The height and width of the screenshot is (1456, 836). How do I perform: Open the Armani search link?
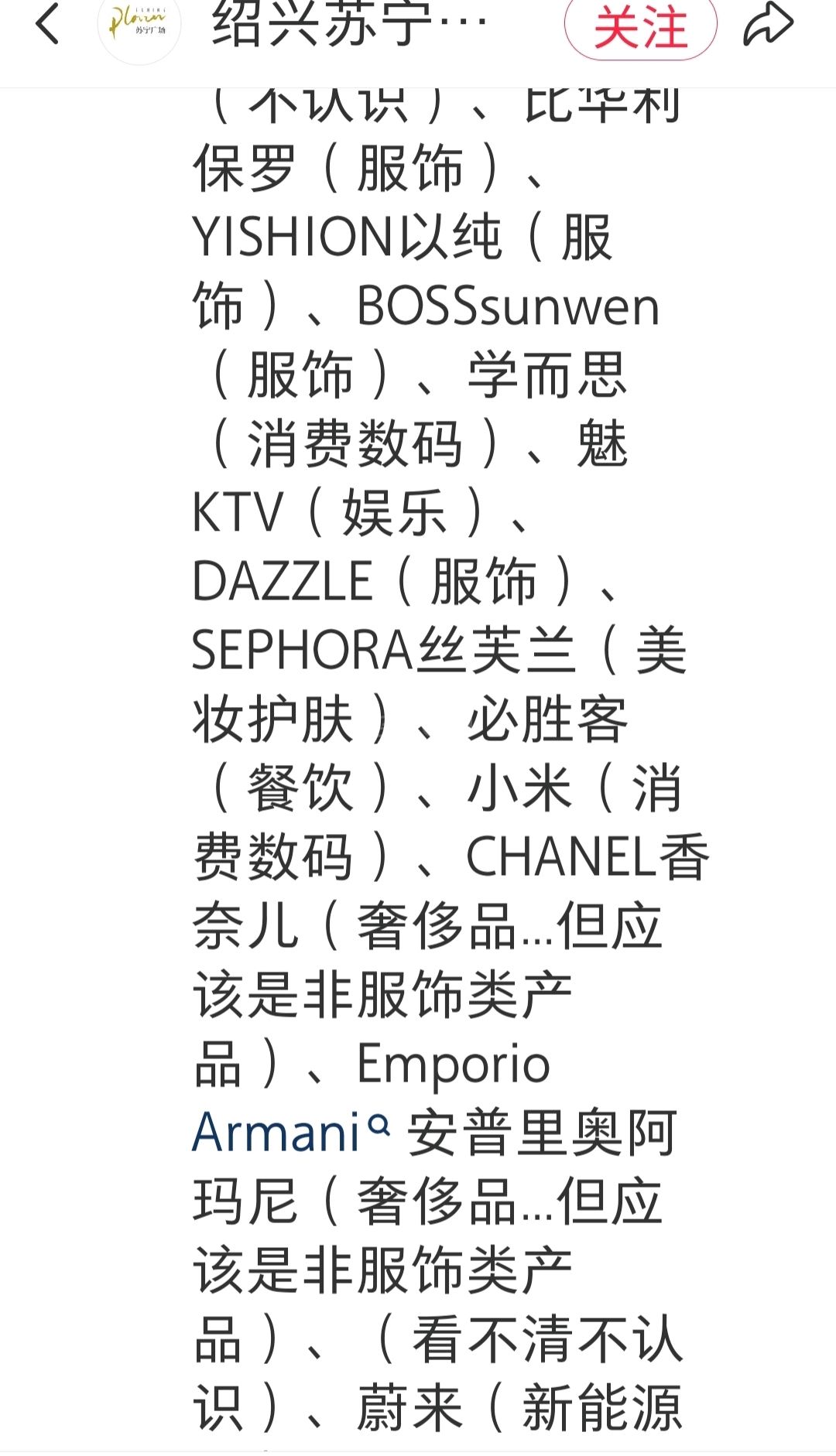click(291, 1133)
